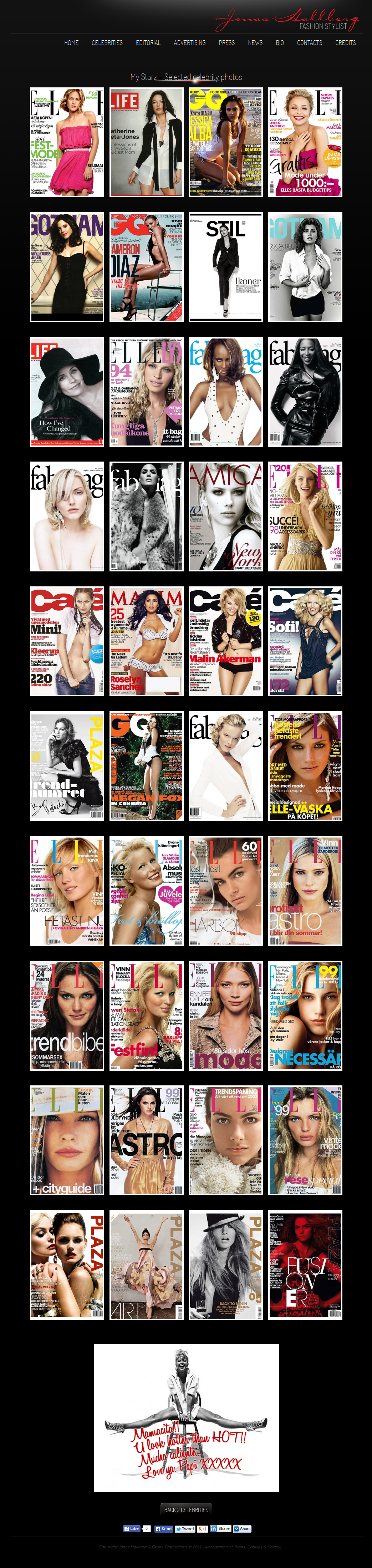Tap the Google +1 button

pos(202,1528)
